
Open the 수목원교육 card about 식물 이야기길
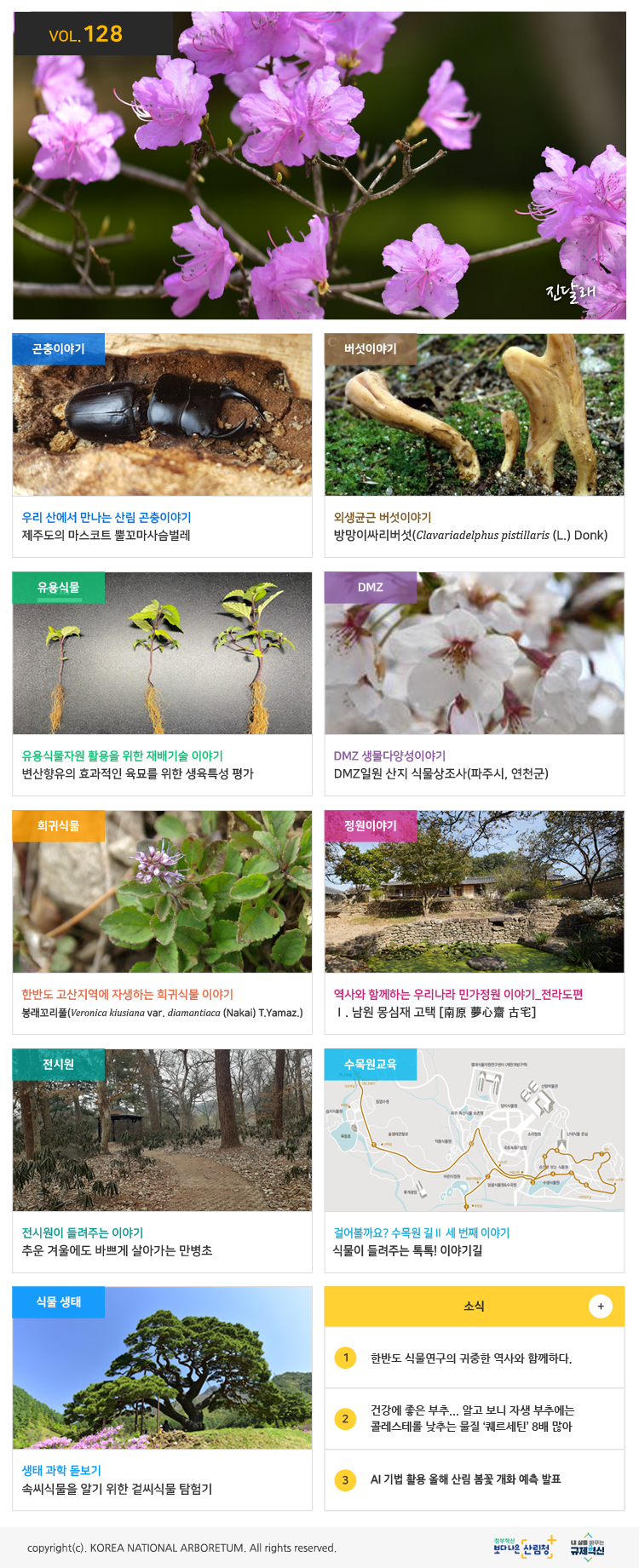(x=474, y=1160)
